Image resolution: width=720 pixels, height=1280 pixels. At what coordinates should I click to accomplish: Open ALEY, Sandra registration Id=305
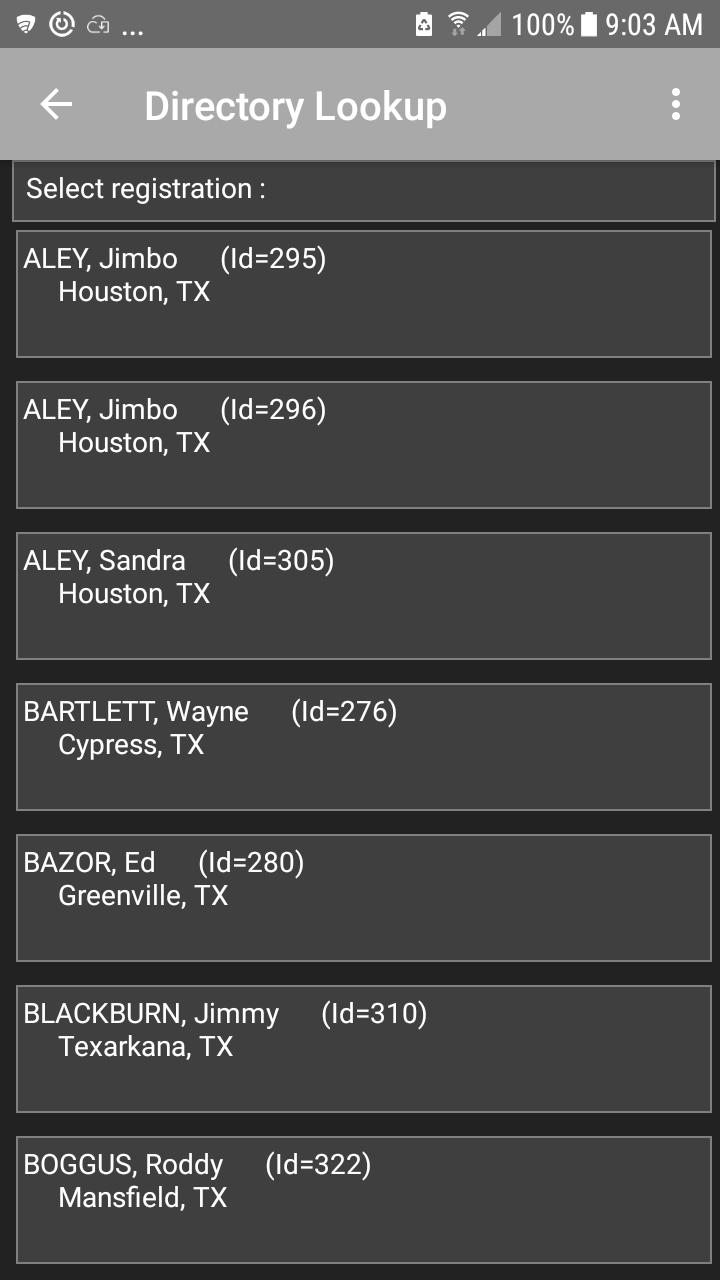364,596
